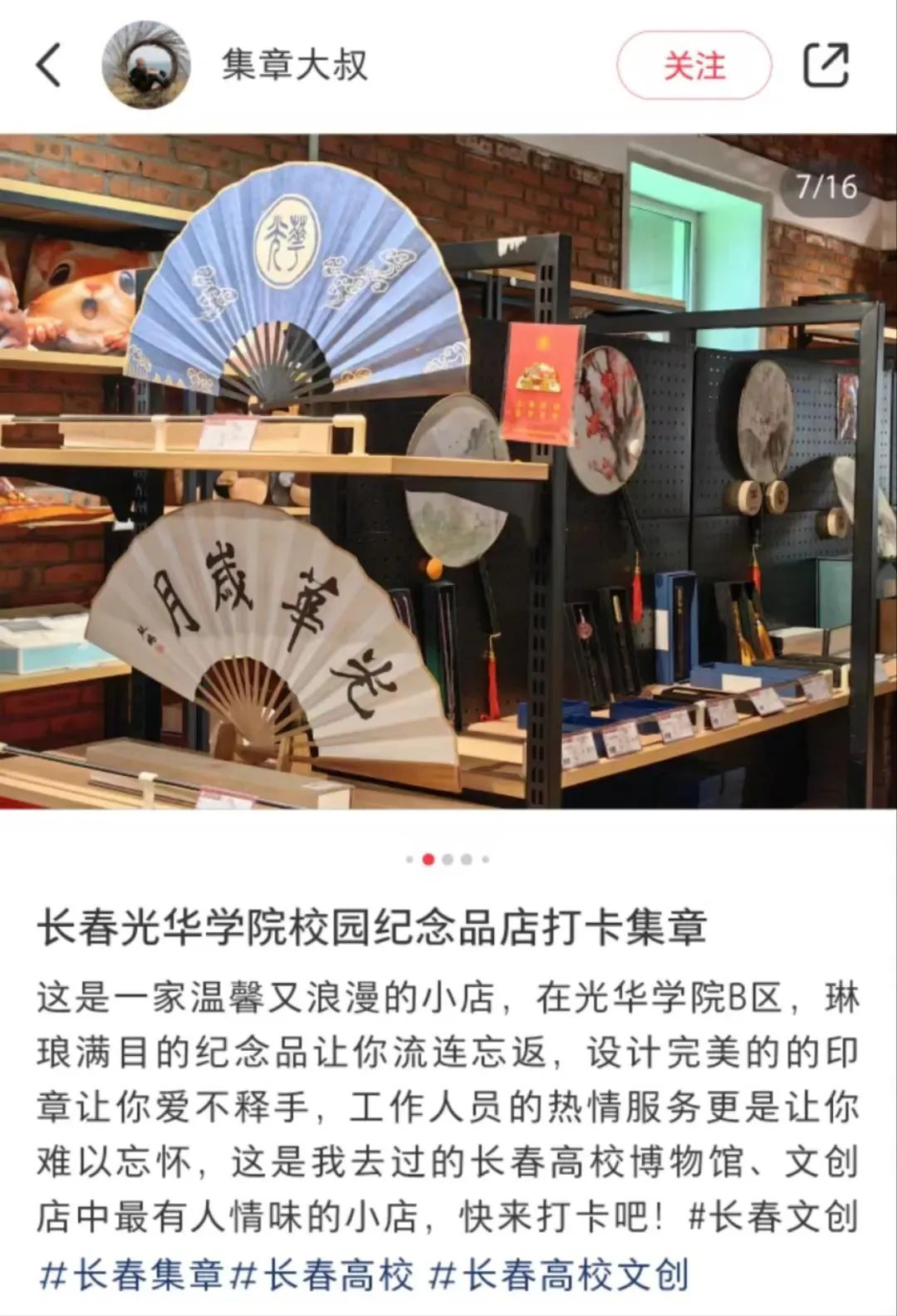Go back using the top-left arrow
The image size is (897, 1316).
(x=49, y=66)
